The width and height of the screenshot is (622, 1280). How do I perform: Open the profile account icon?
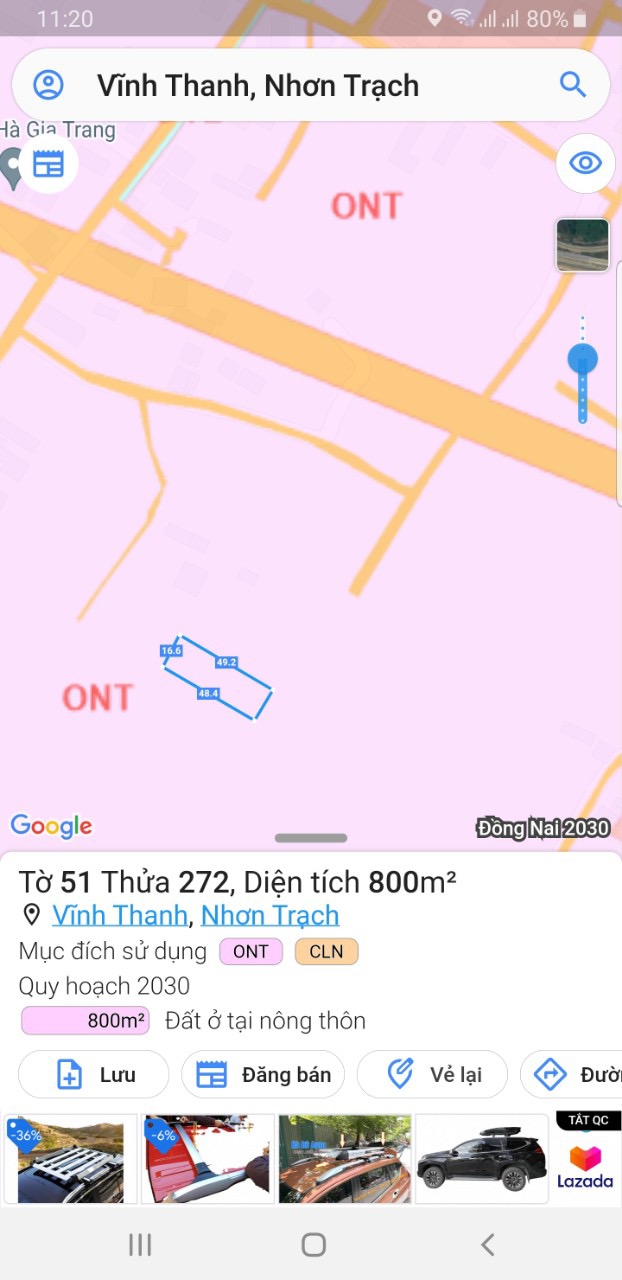tap(48, 85)
